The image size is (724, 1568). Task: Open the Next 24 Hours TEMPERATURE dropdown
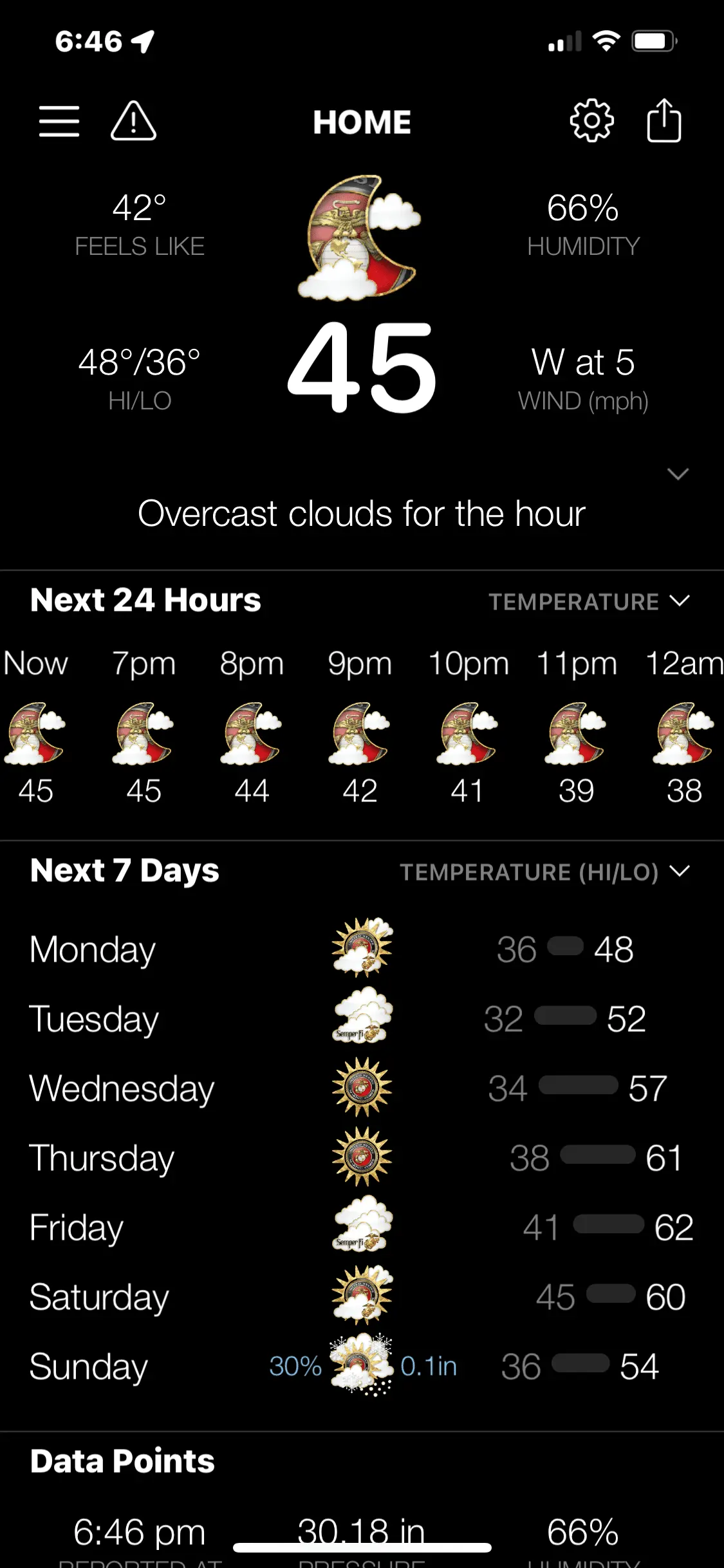tap(589, 602)
